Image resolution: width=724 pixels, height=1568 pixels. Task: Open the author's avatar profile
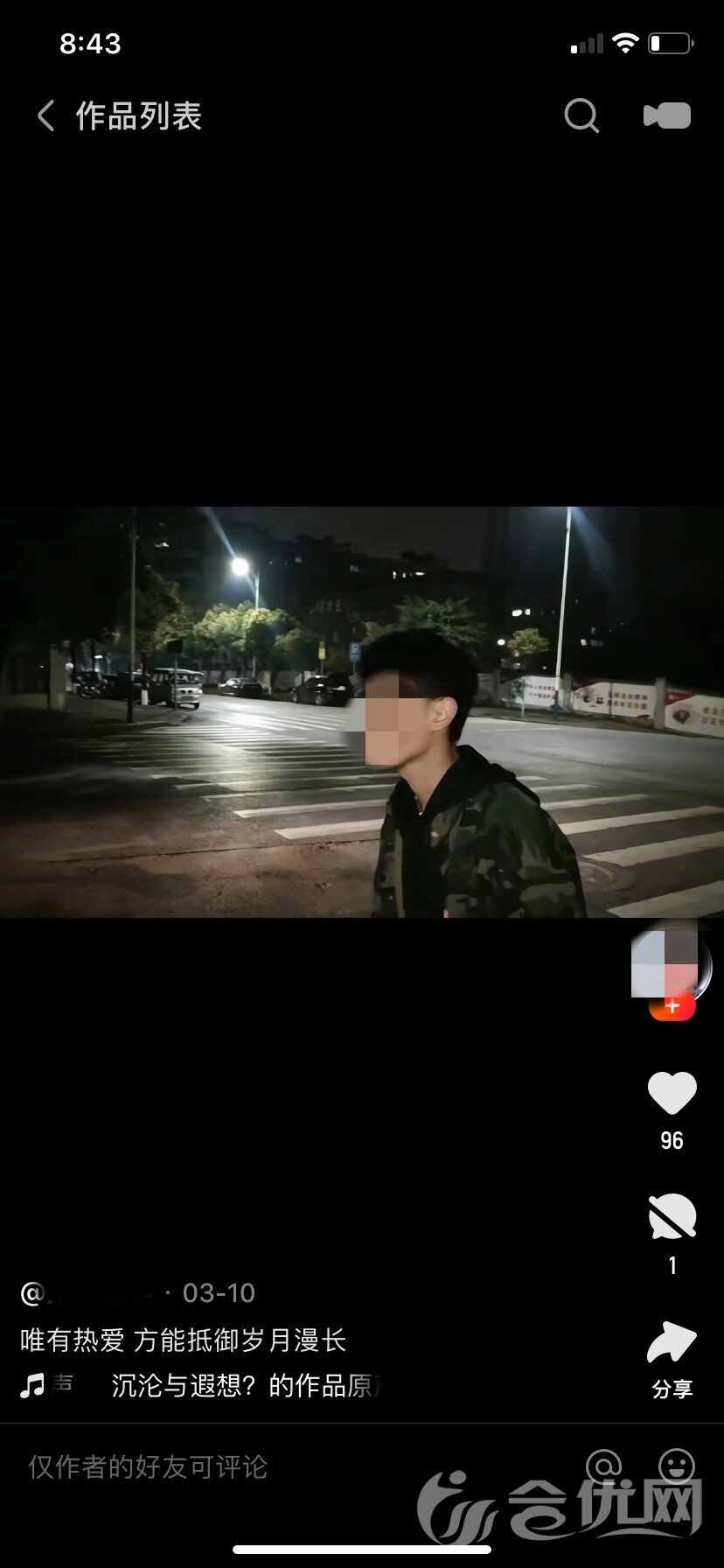pyautogui.click(x=670, y=963)
